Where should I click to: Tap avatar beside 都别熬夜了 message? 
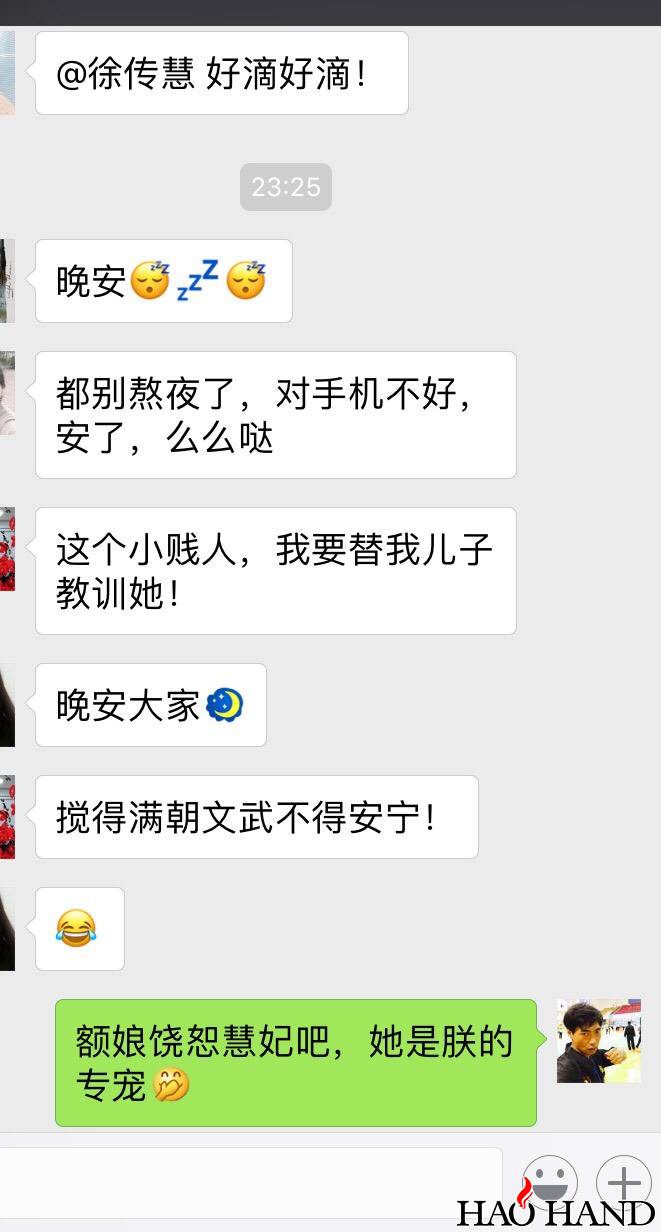[x=6, y=393]
